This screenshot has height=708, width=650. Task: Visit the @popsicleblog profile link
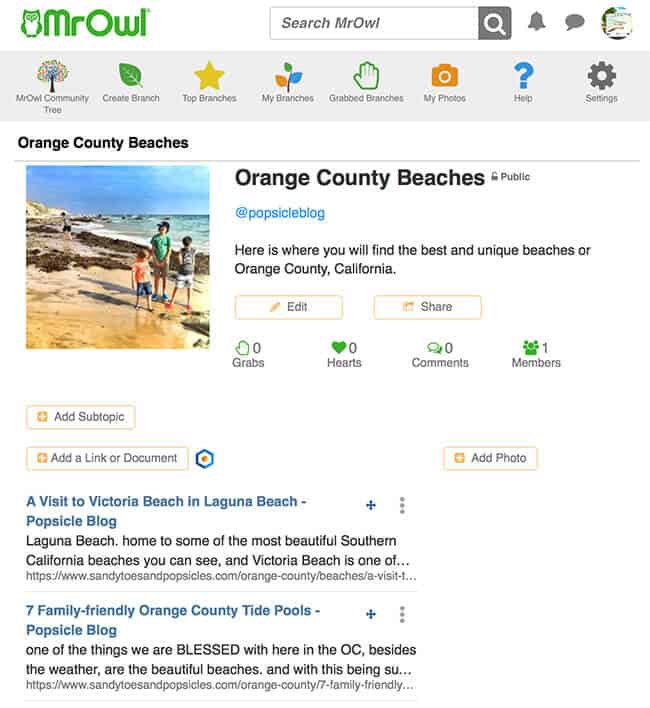click(280, 213)
